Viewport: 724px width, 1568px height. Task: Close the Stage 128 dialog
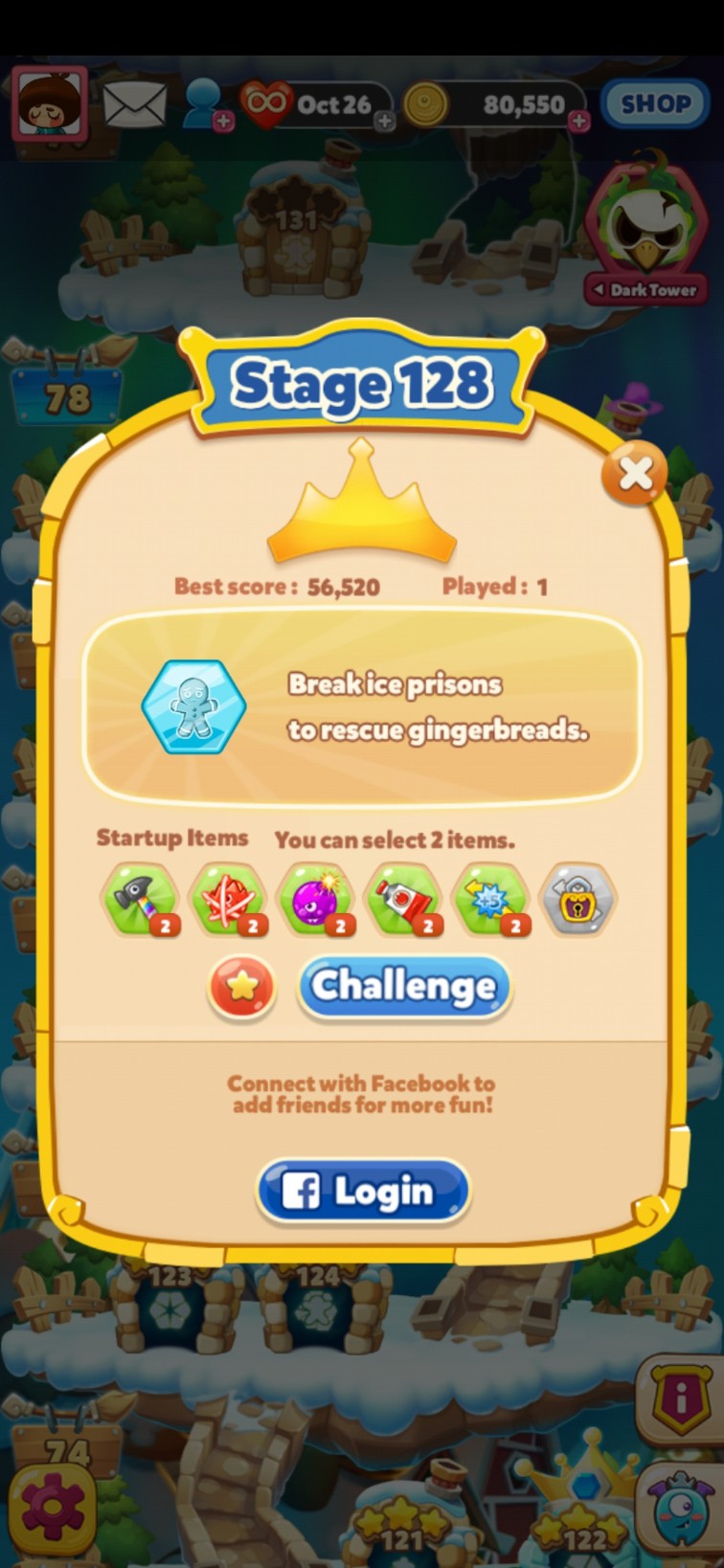635,472
